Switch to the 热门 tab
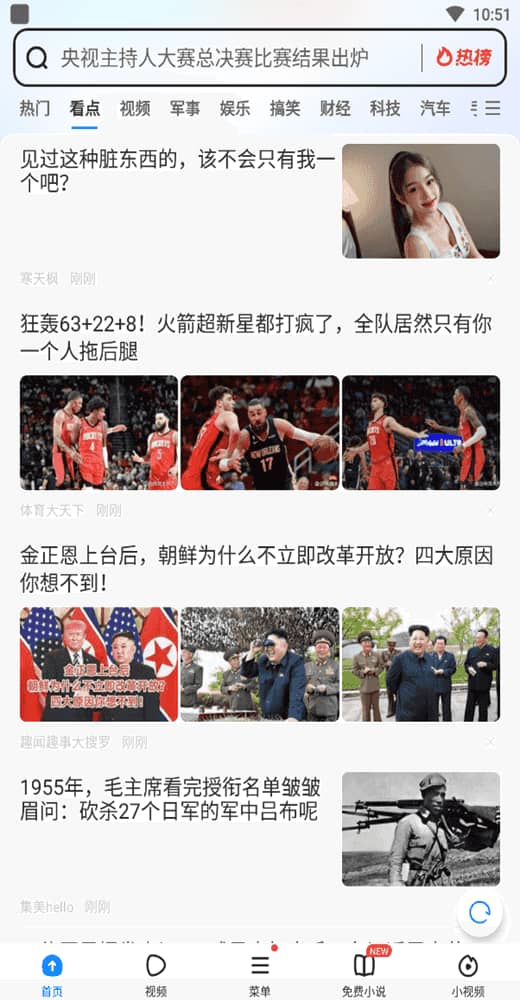 coord(34,108)
